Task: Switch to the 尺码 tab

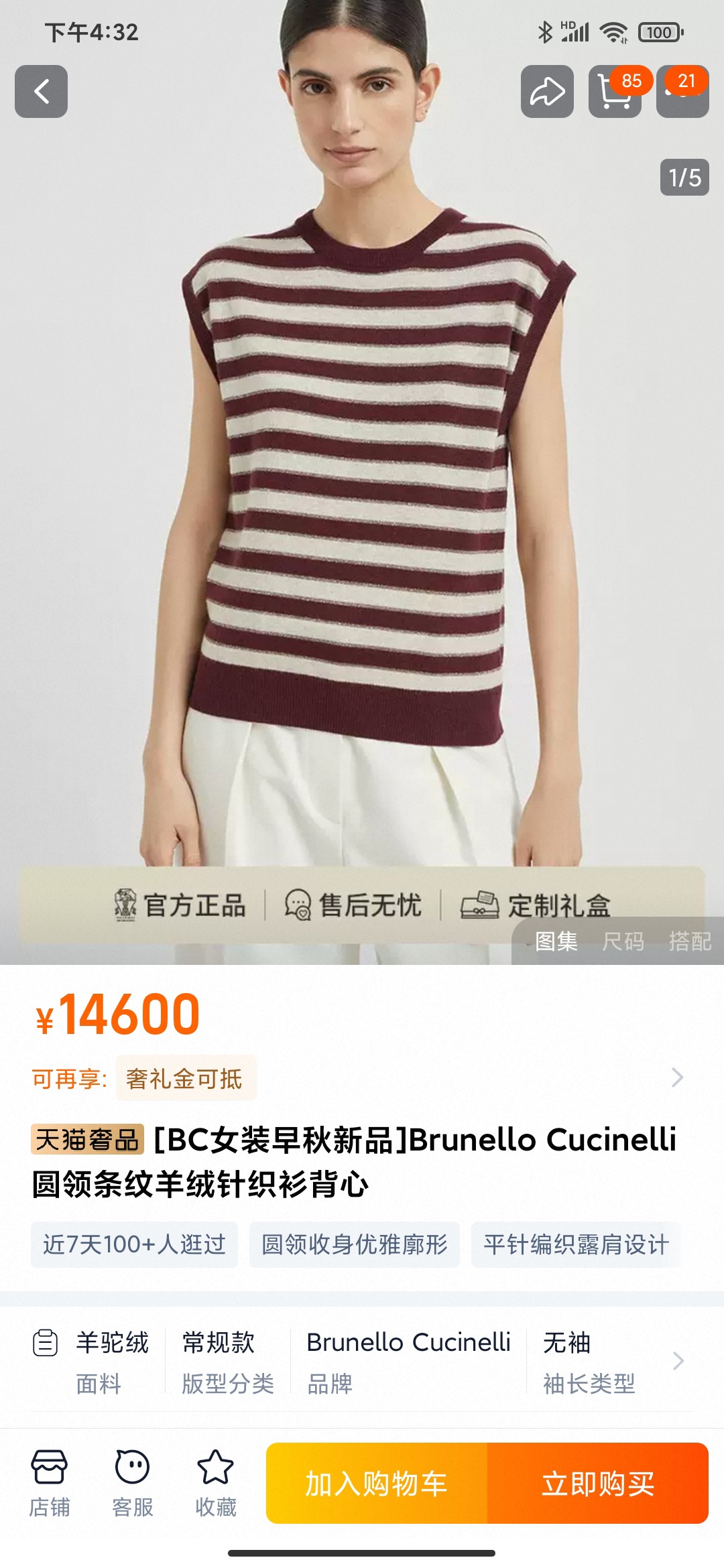Action: (x=623, y=941)
